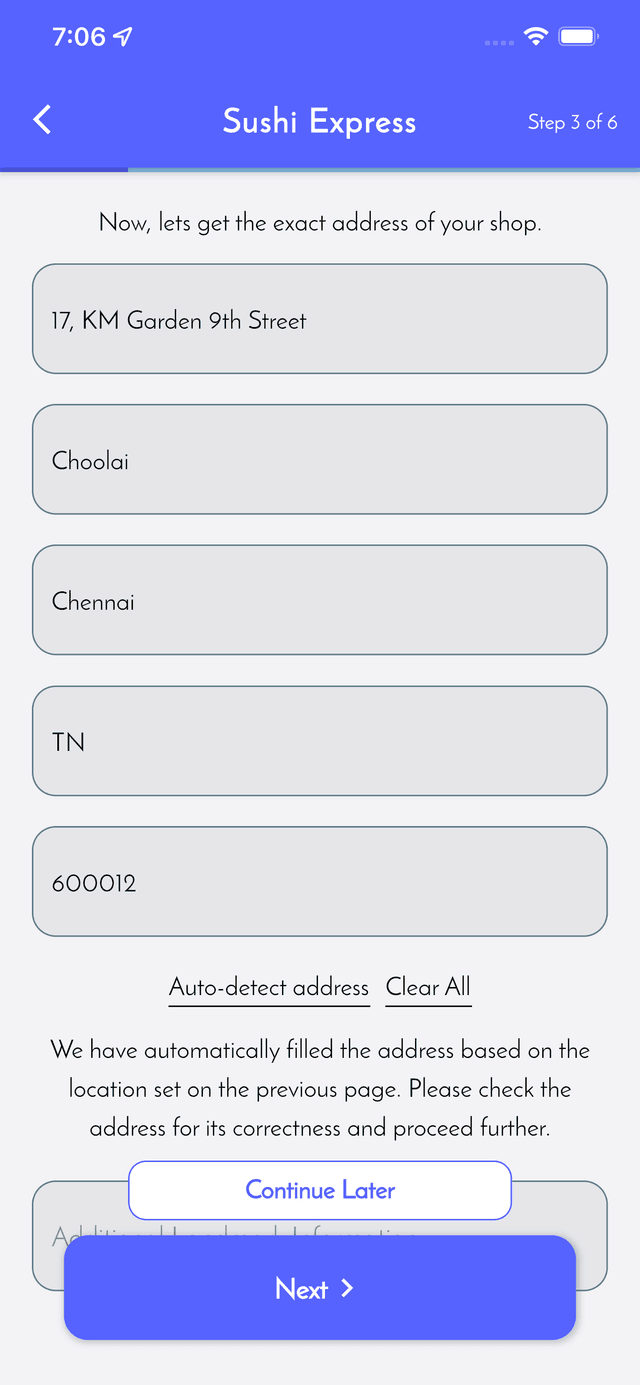640x1385 pixels.
Task: Edit the street address field
Action: tap(319, 319)
